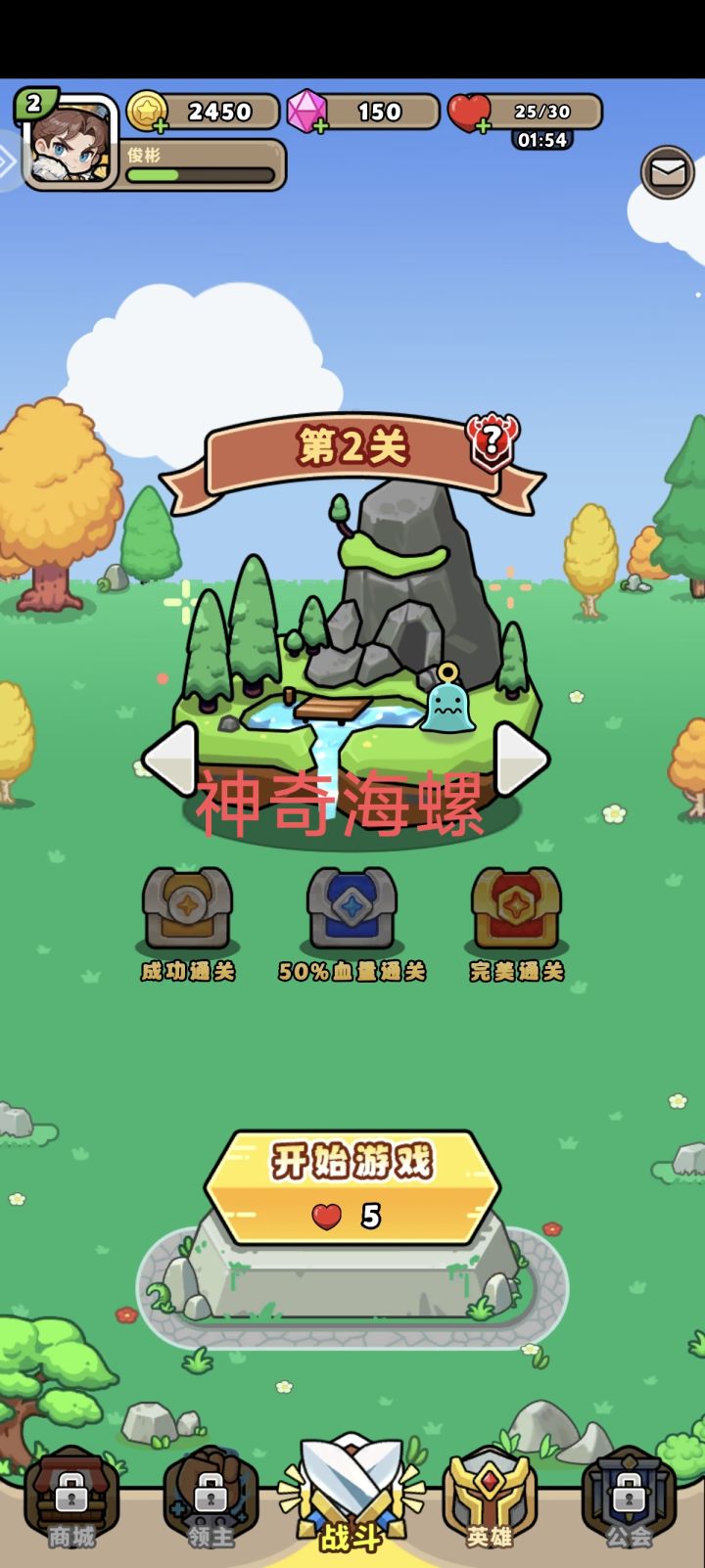This screenshot has height=1568, width=705.
Task: Tap the pink gem icon showing 150
Action: click(x=306, y=111)
